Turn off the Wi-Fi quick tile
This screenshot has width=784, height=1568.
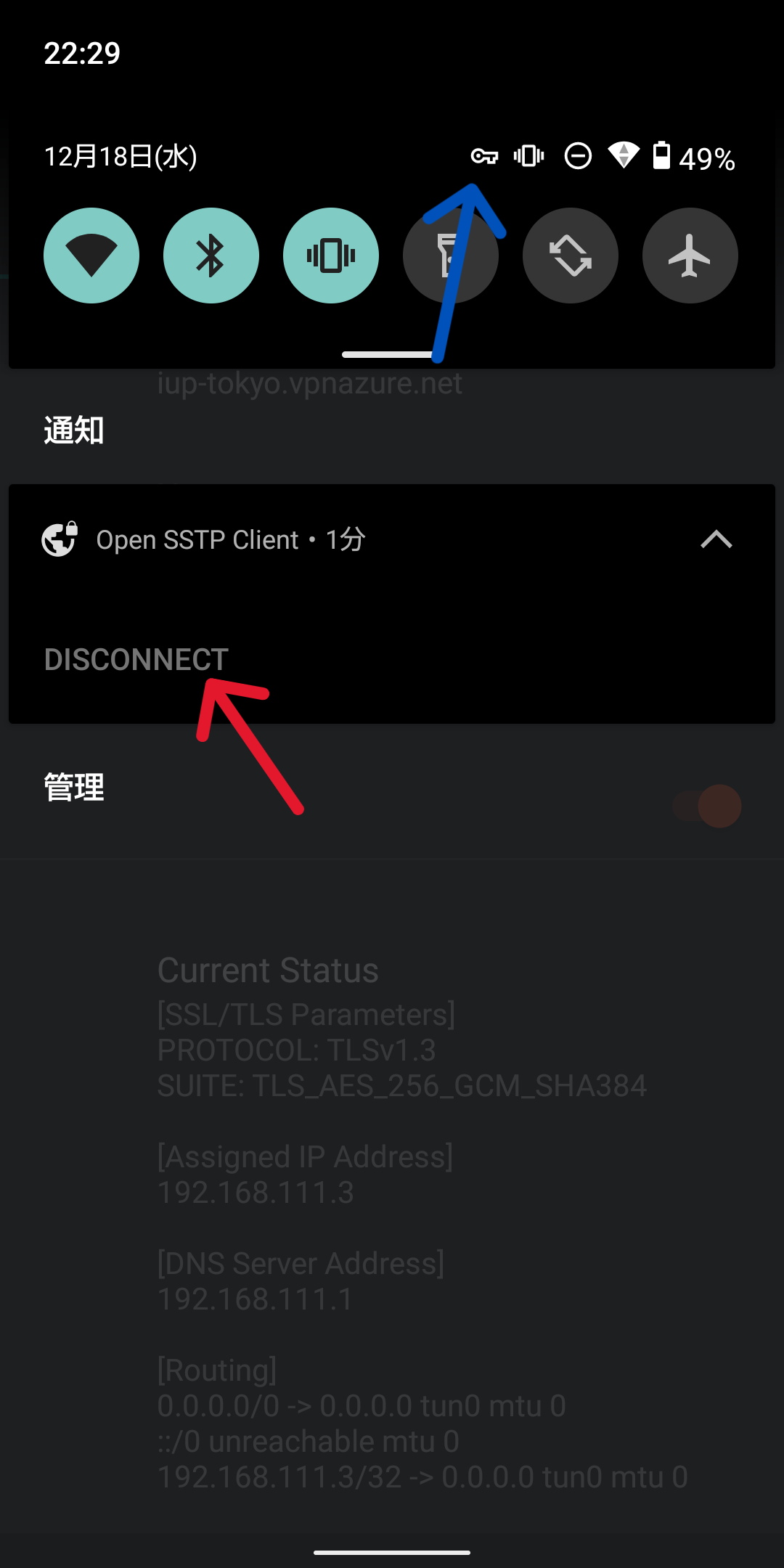tap(91, 256)
